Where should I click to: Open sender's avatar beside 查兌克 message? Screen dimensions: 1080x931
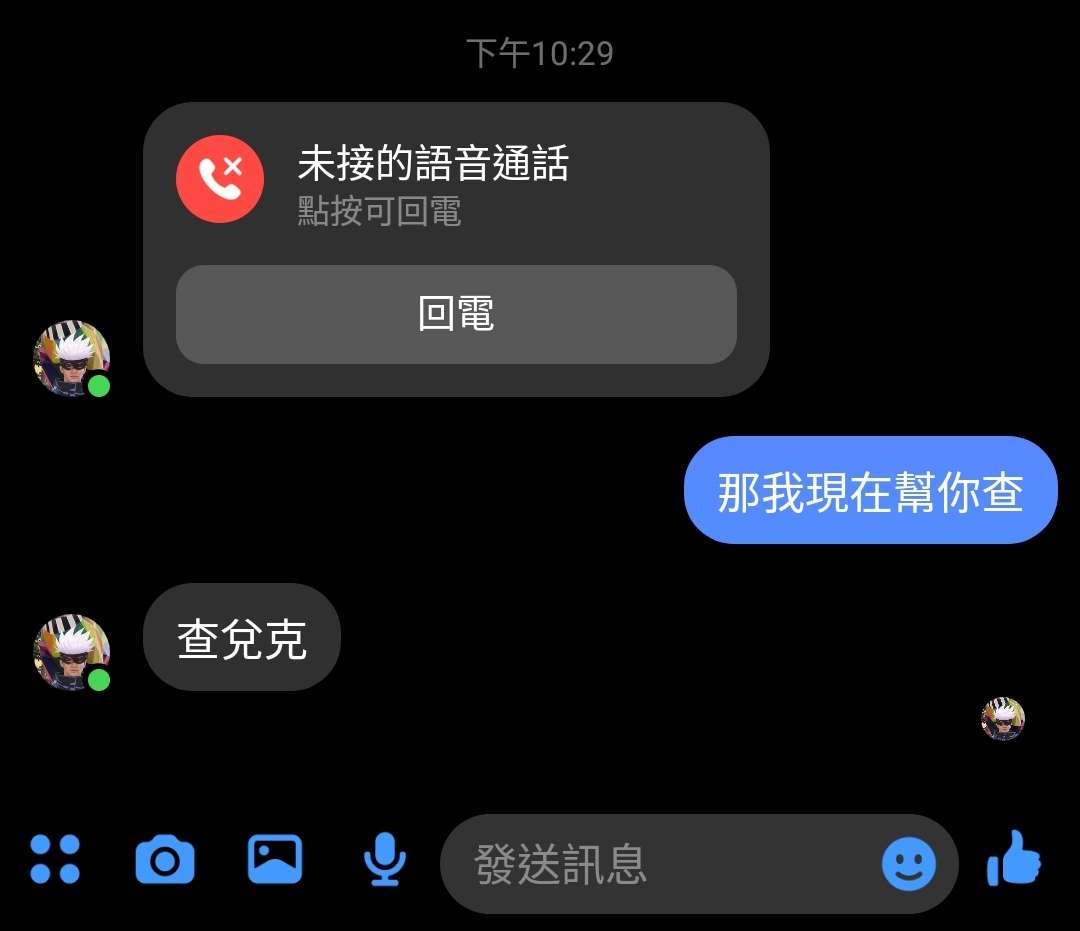pos(72,652)
